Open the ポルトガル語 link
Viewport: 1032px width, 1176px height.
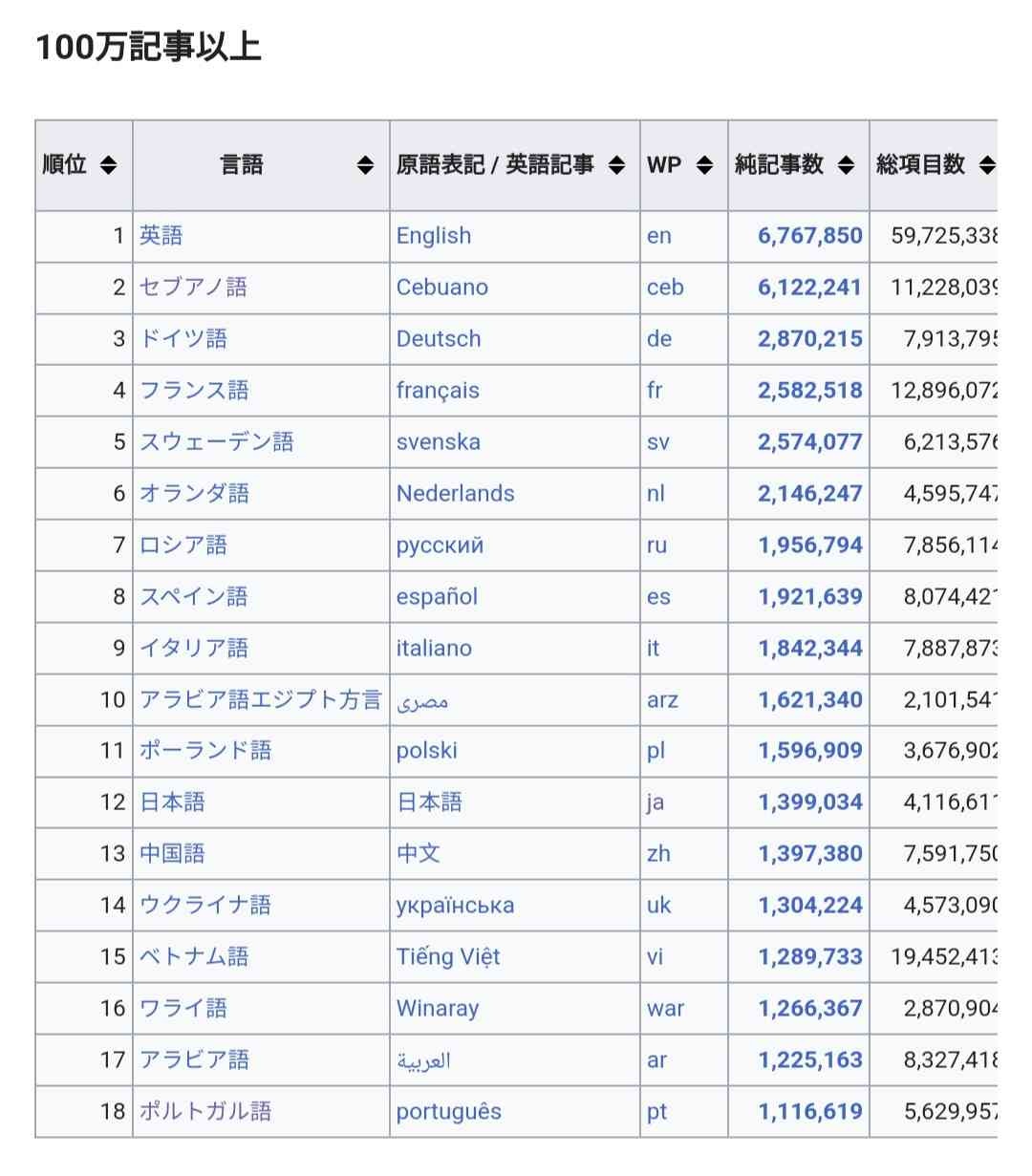[204, 1112]
